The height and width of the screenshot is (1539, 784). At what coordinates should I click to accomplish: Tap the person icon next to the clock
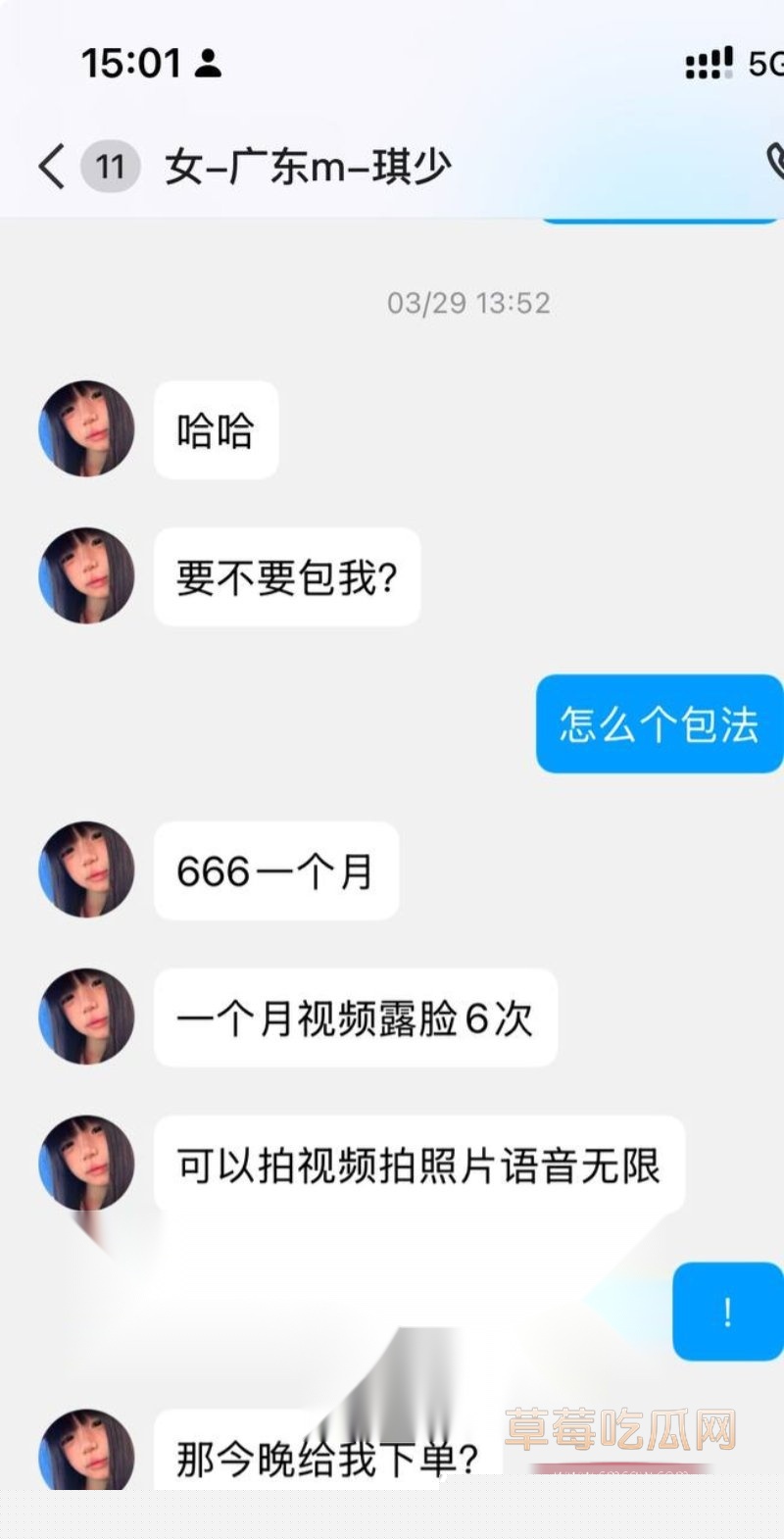coord(209,63)
